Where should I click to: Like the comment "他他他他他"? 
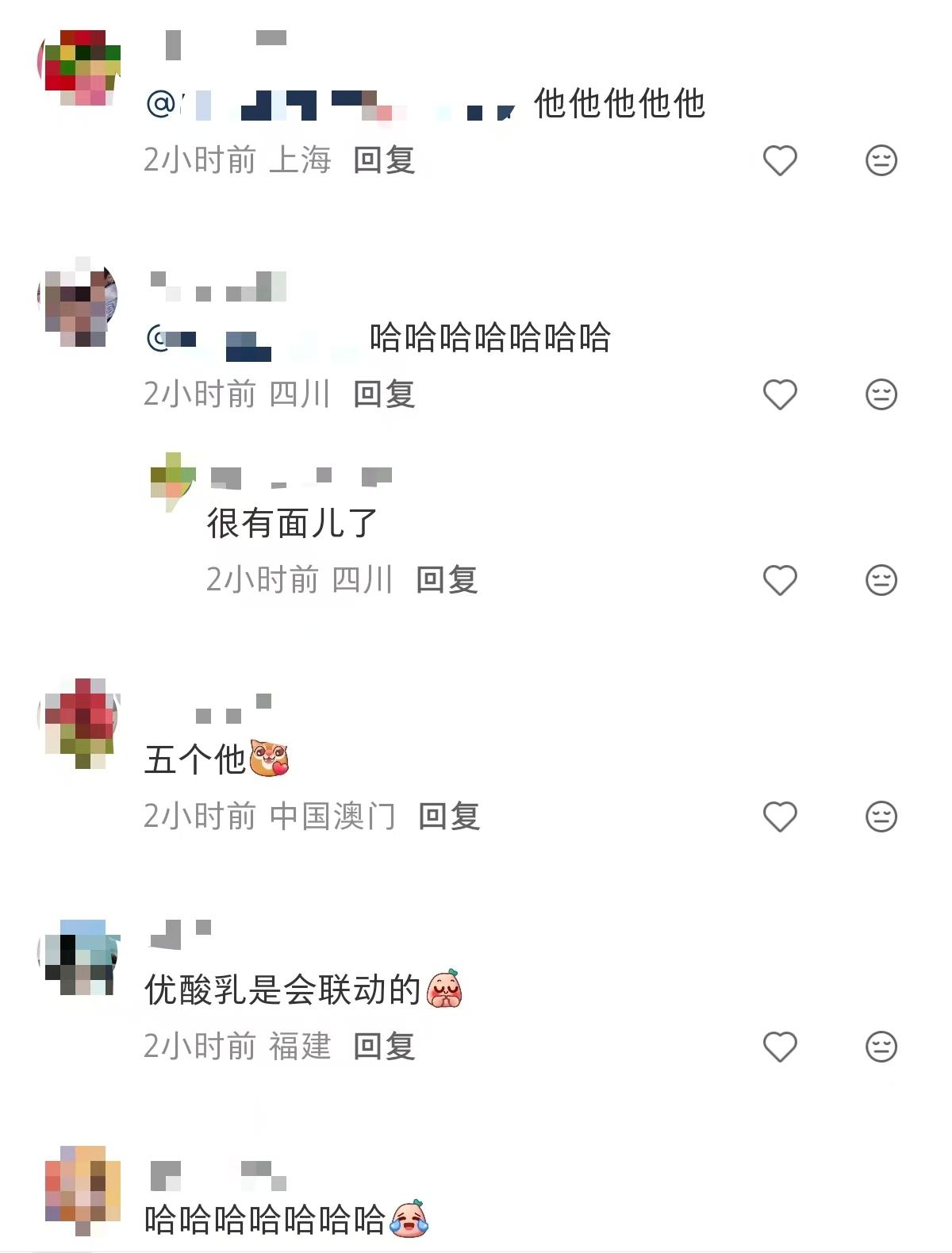(780, 160)
